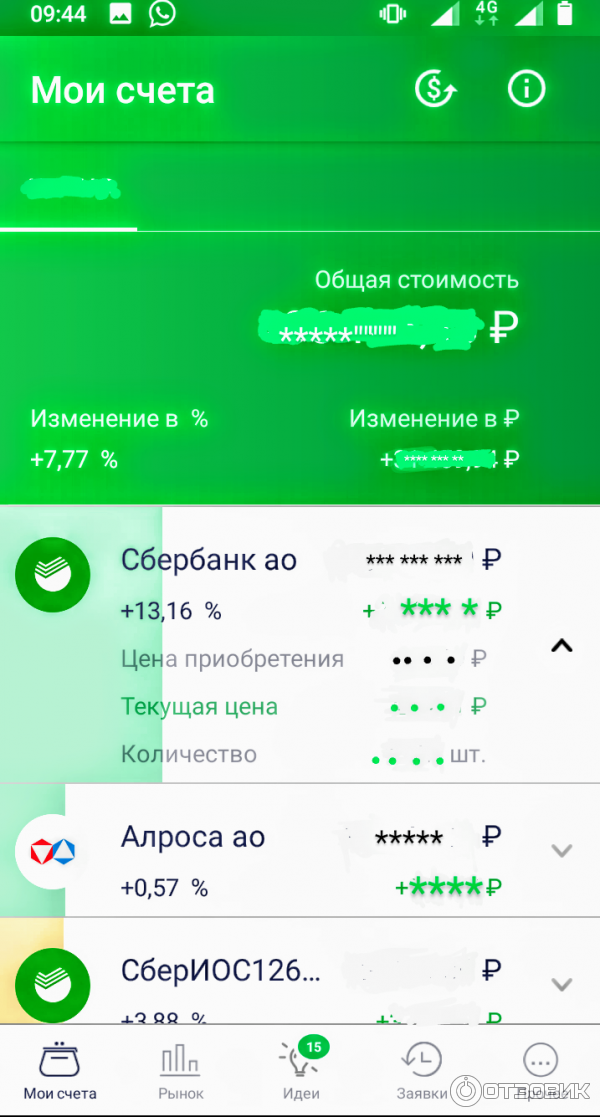Screen dimensions: 600x1117
Task: Open the currency exchange icon
Action: [436, 90]
